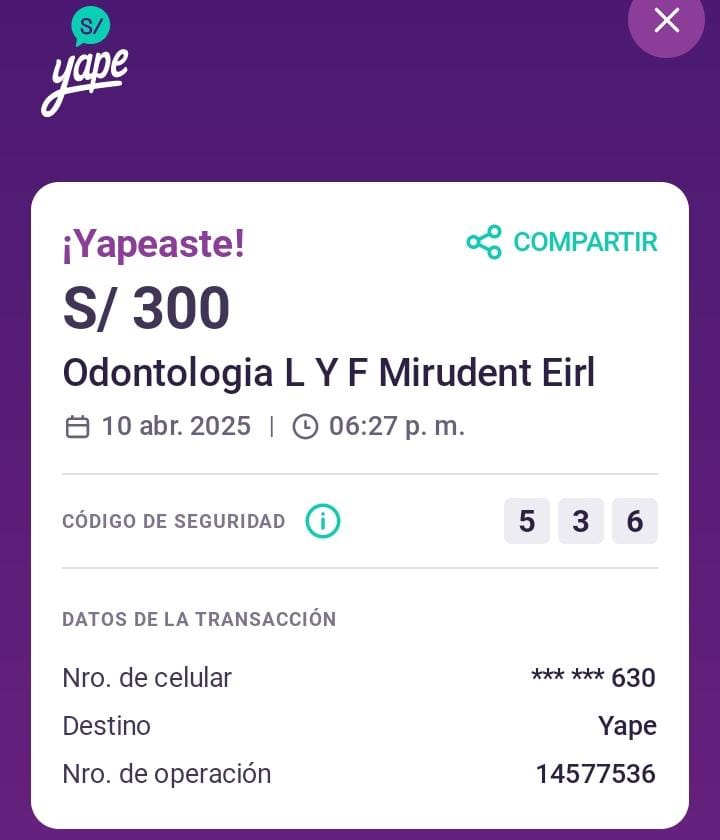The height and width of the screenshot is (840, 720).
Task: Open the security code info icon
Action: (x=322, y=521)
